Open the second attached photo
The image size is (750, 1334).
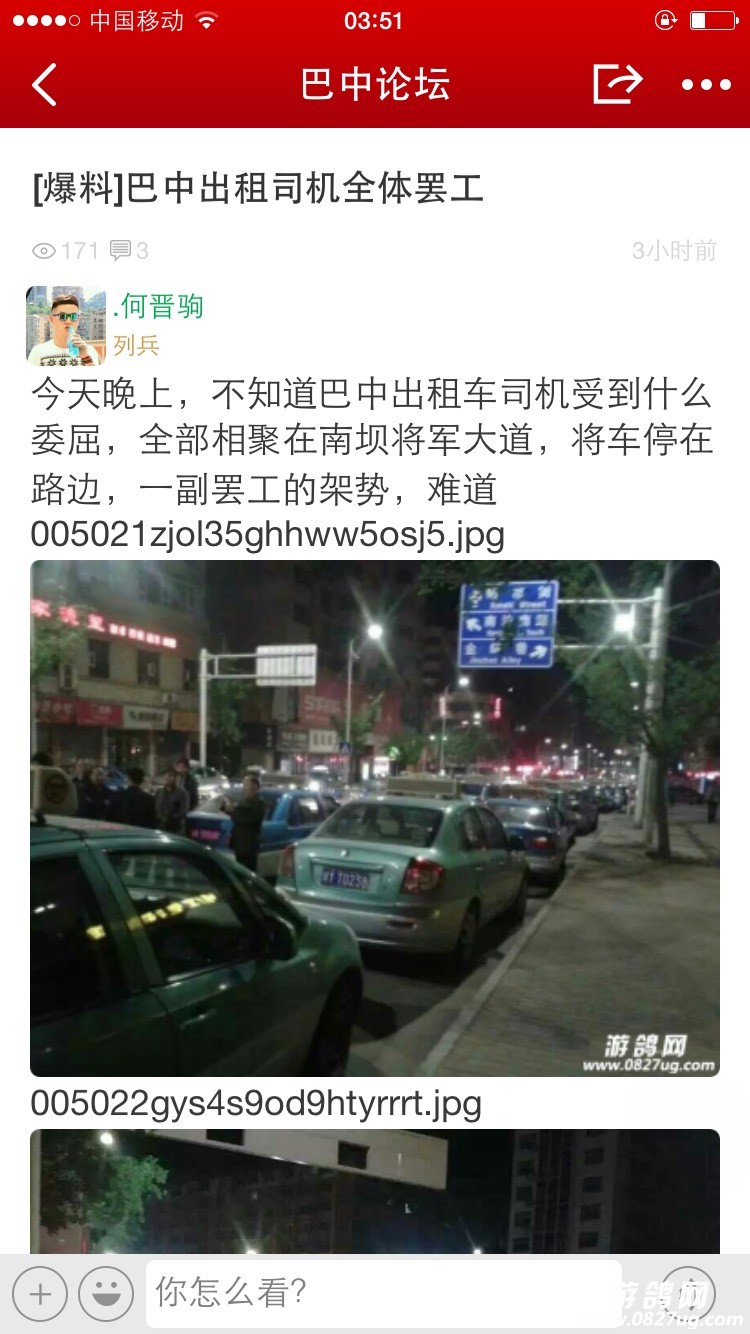coord(375,1190)
